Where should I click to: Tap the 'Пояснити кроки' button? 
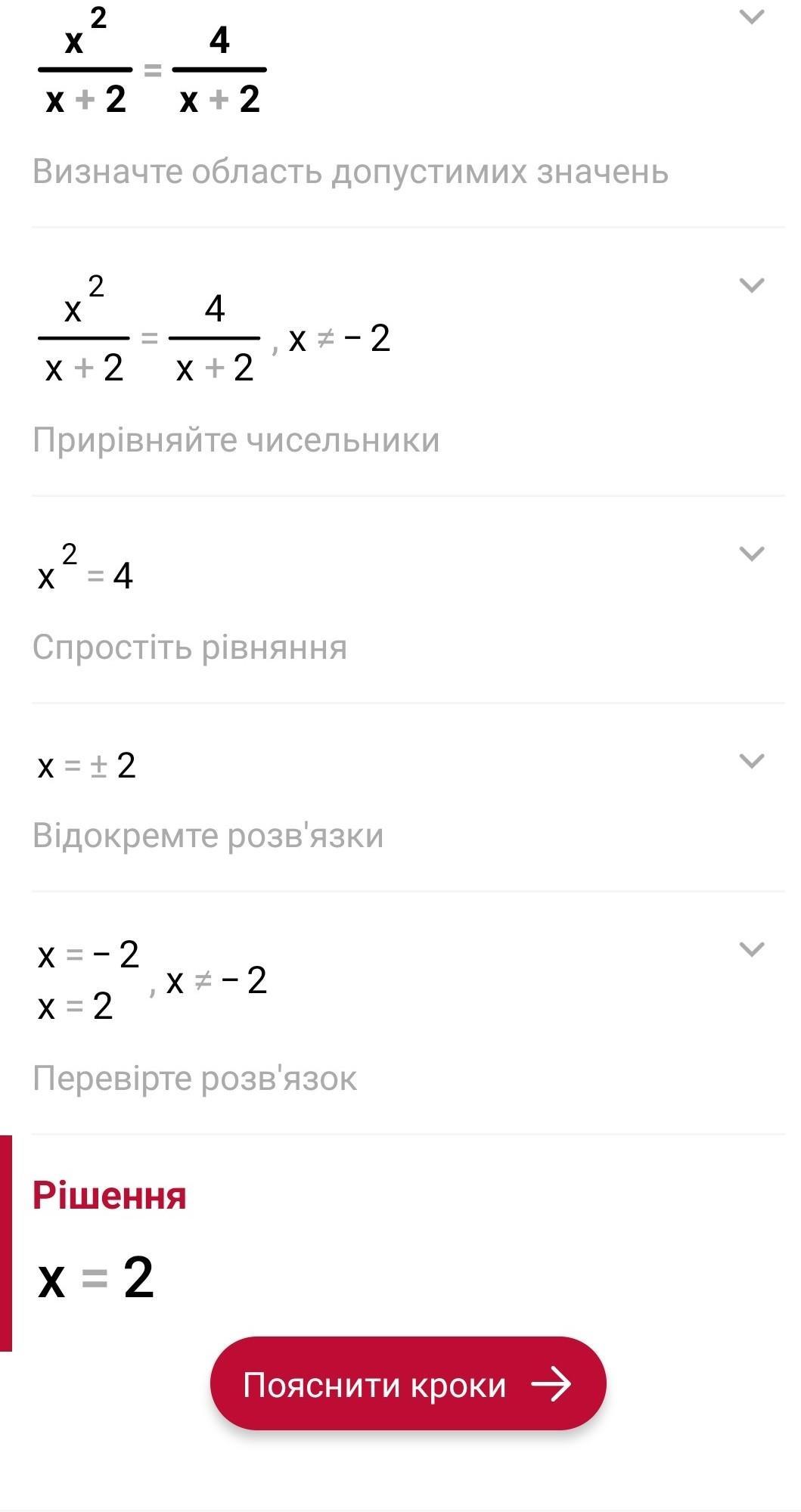(408, 1384)
